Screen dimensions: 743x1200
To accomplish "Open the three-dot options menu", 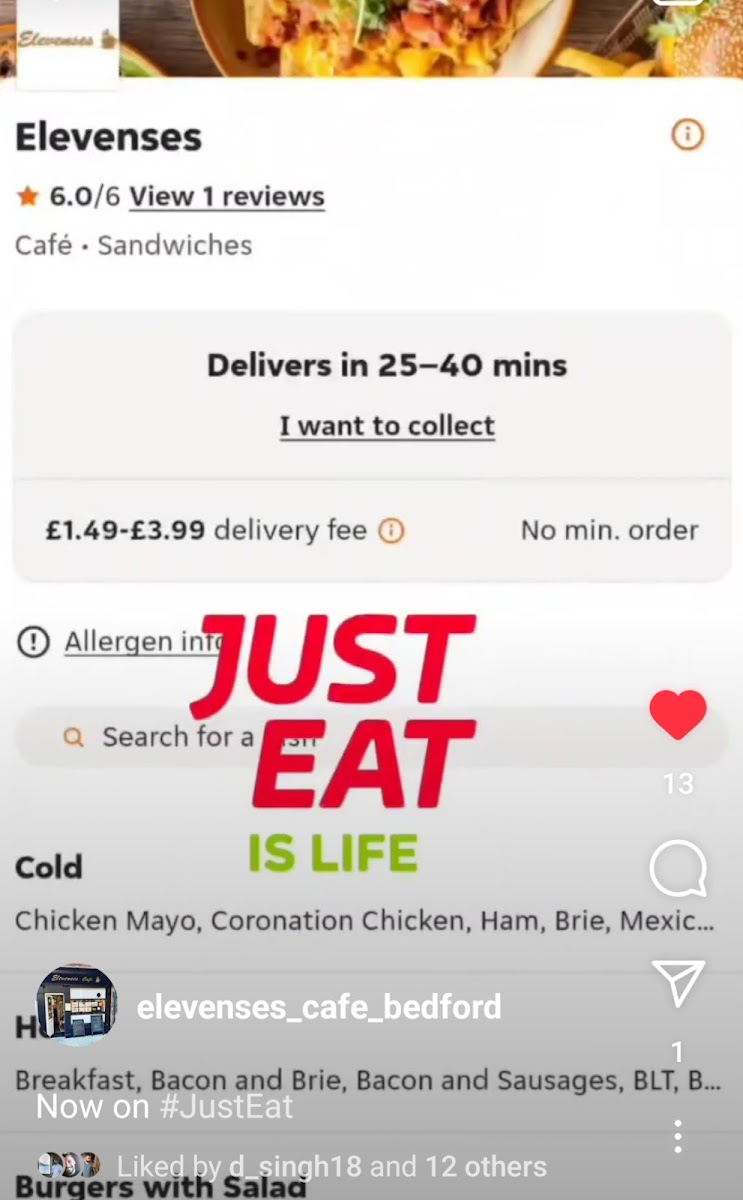I will [x=678, y=1136].
